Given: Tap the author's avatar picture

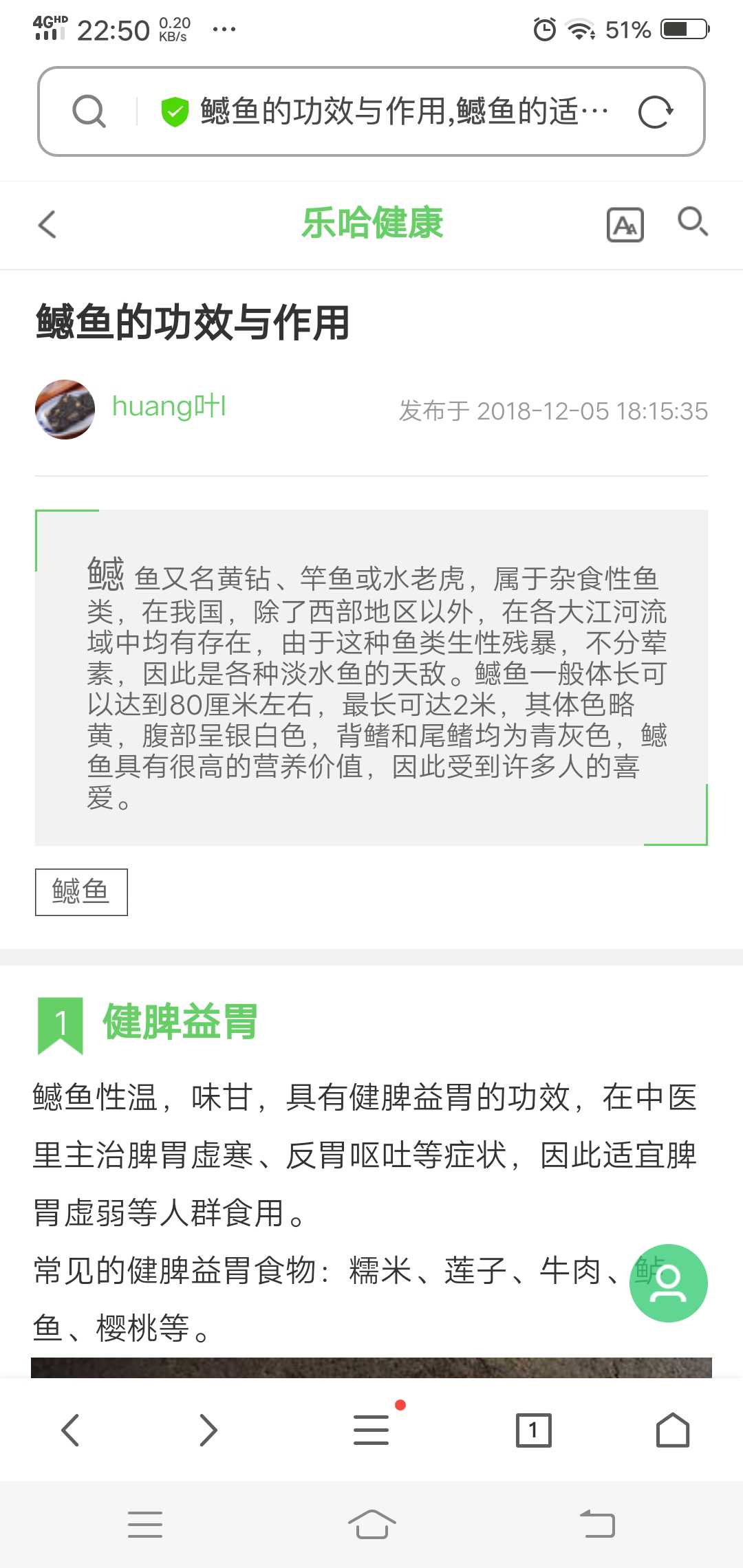Looking at the screenshot, I should pos(65,409).
